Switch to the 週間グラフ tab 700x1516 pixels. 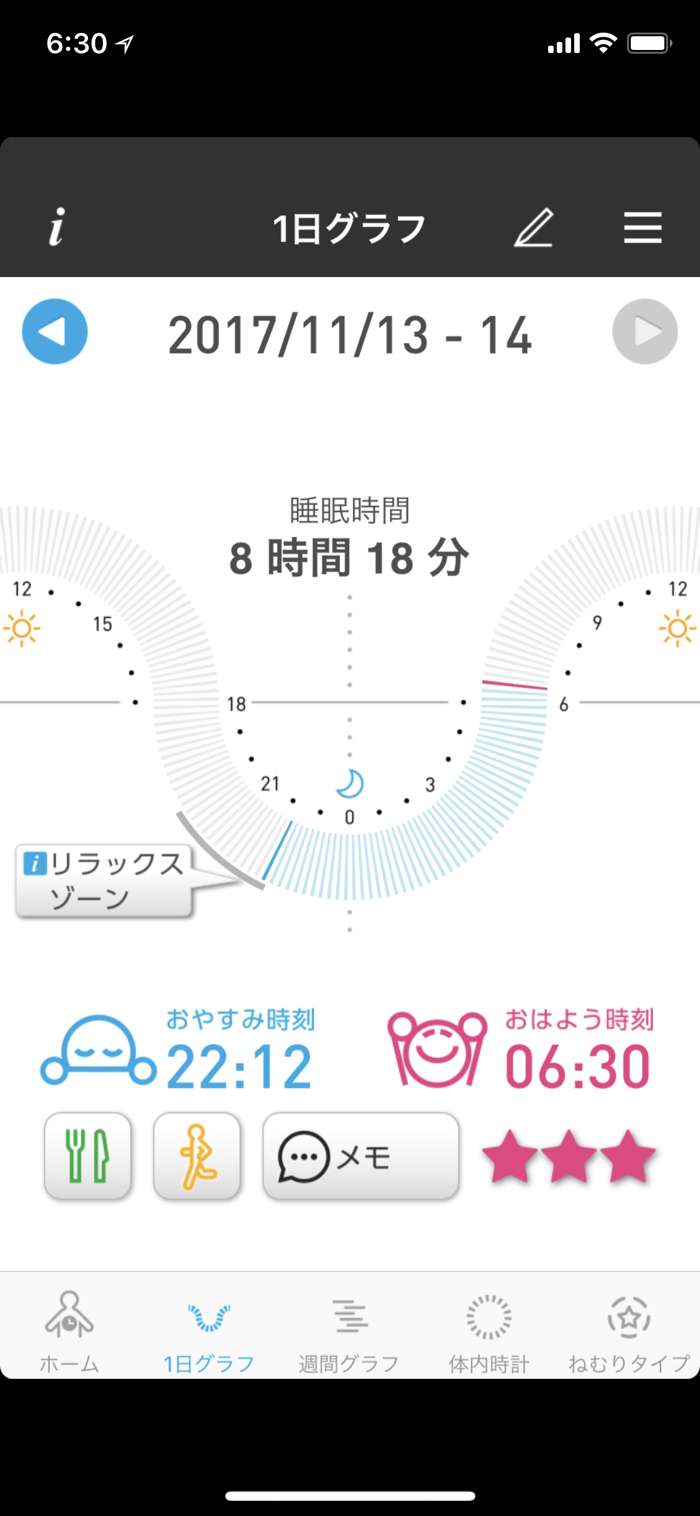[x=349, y=1332]
